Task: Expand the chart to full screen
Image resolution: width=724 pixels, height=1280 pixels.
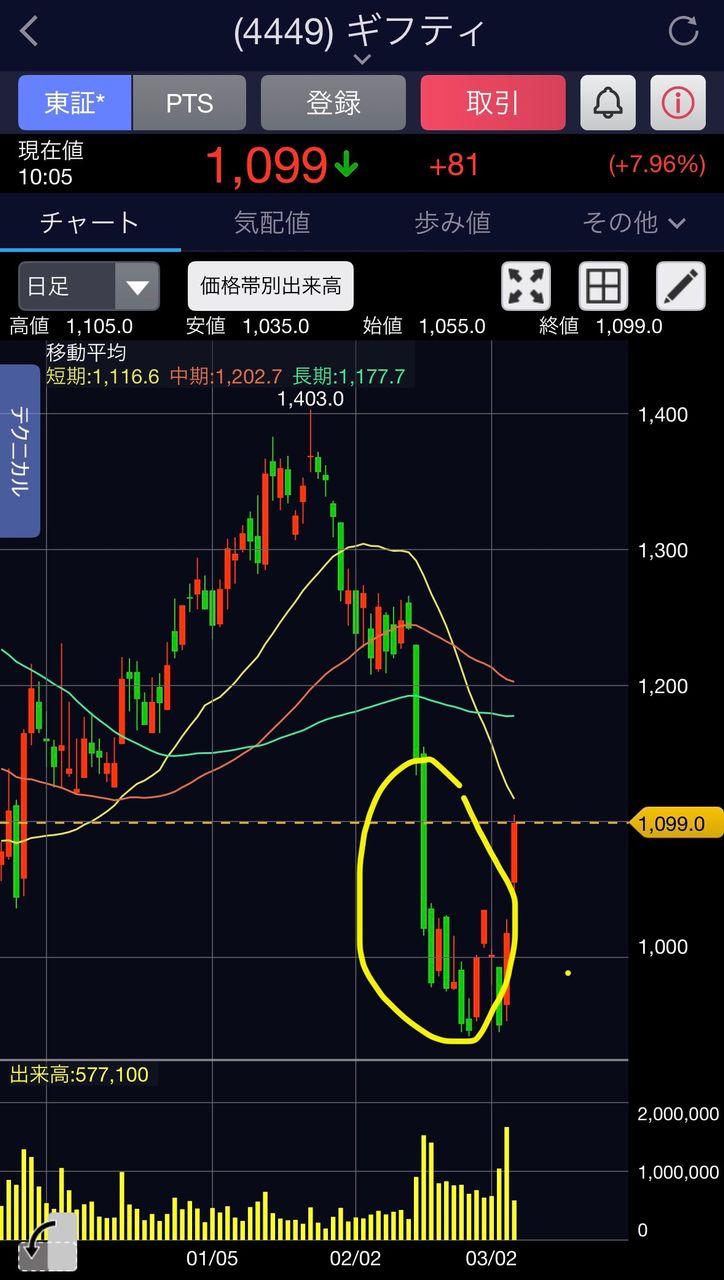Action: coord(526,287)
